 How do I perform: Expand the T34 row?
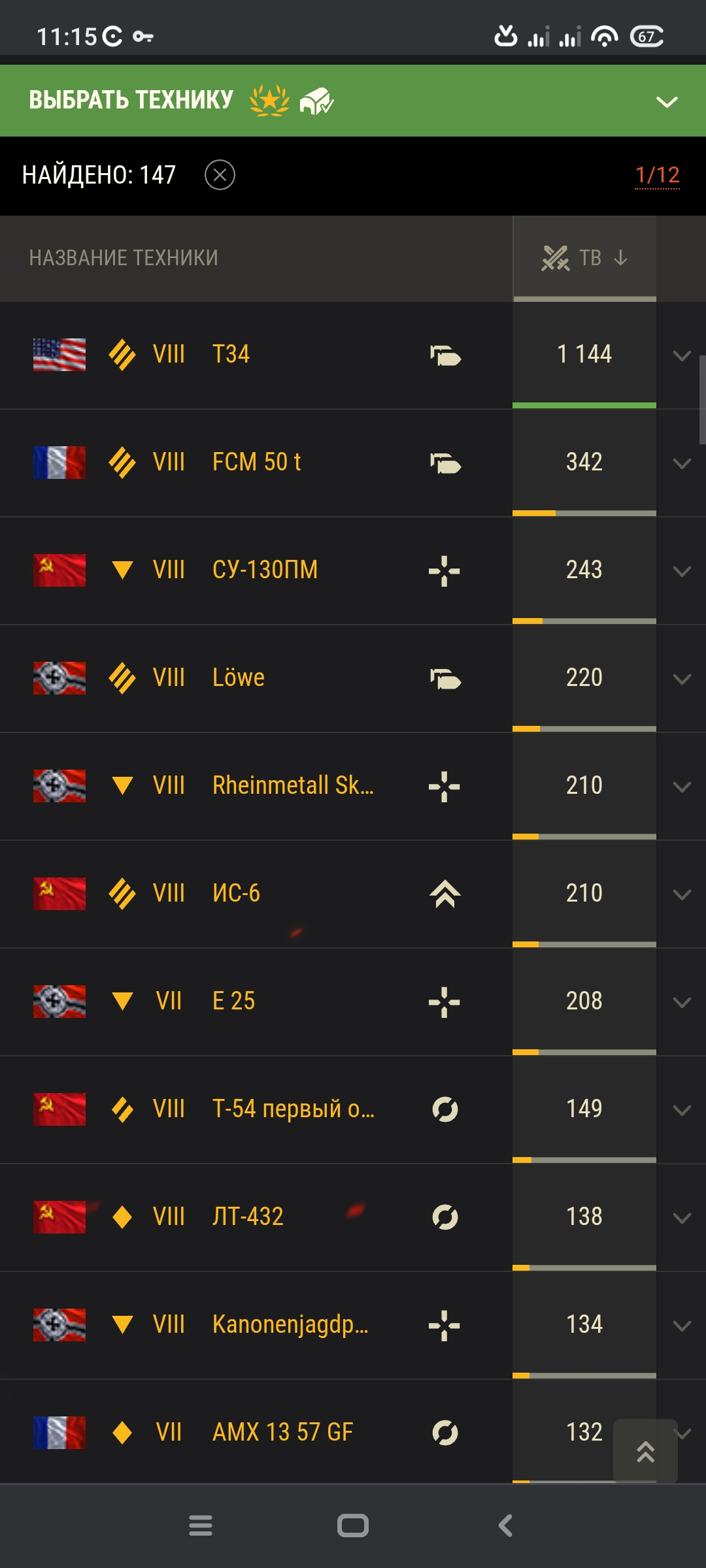[x=682, y=355]
